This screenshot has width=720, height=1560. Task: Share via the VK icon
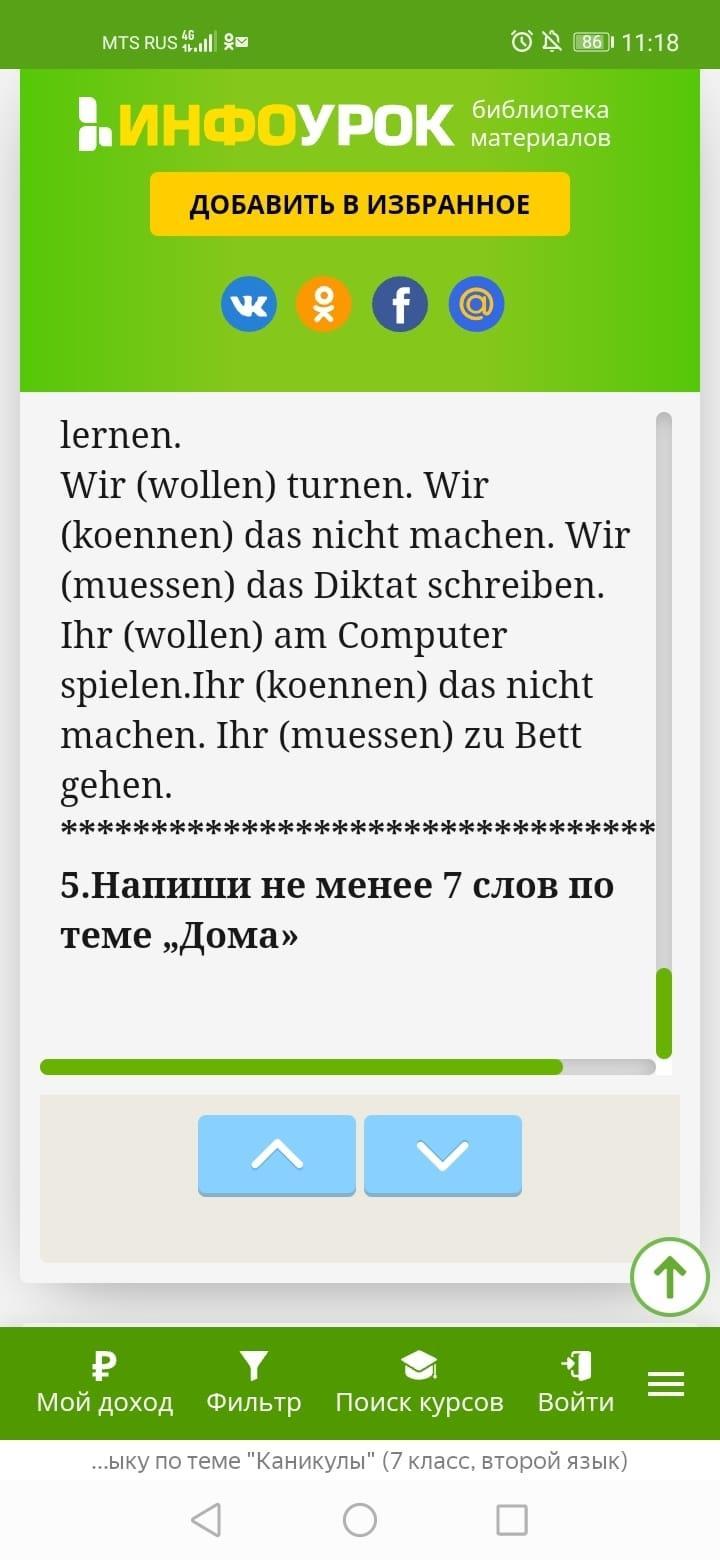[x=249, y=304]
